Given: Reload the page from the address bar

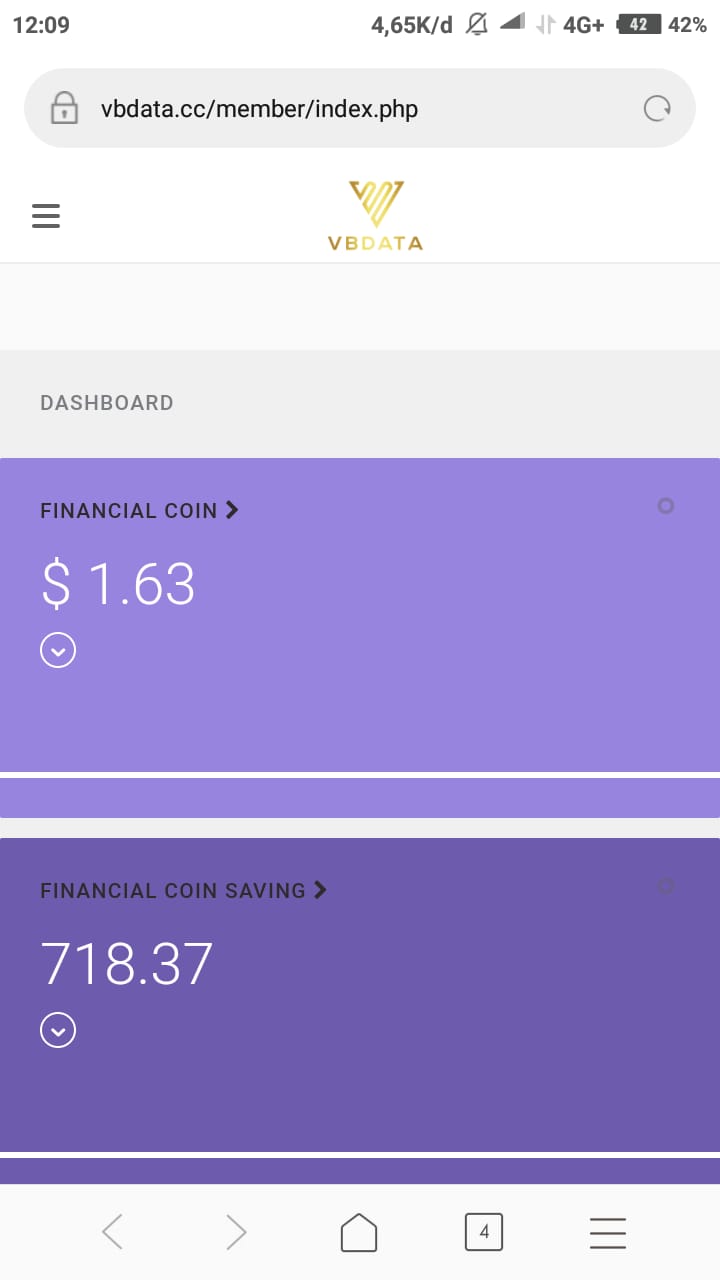Looking at the screenshot, I should 657,109.
